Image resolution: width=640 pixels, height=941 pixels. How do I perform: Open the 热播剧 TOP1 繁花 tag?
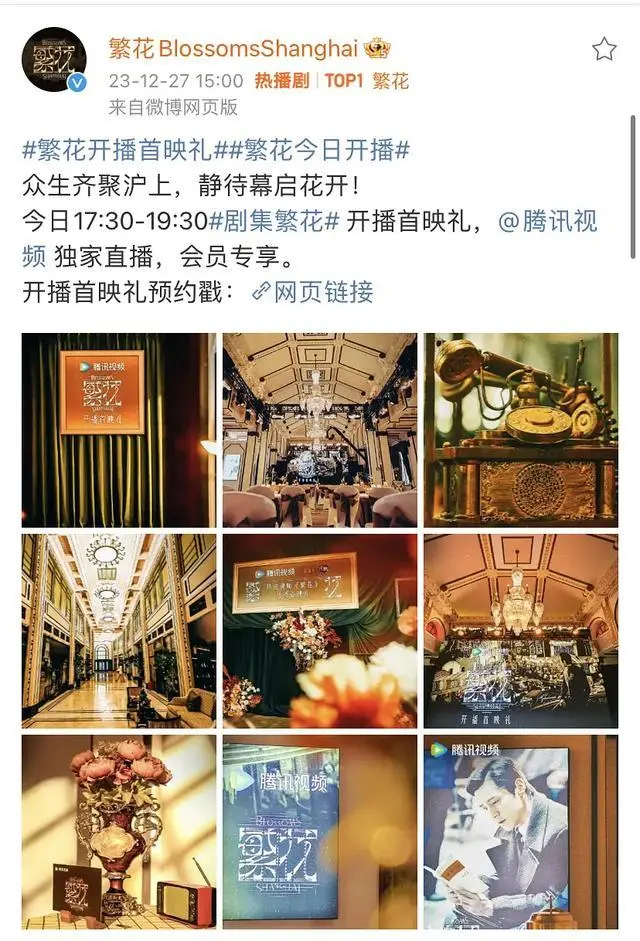pos(331,82)
